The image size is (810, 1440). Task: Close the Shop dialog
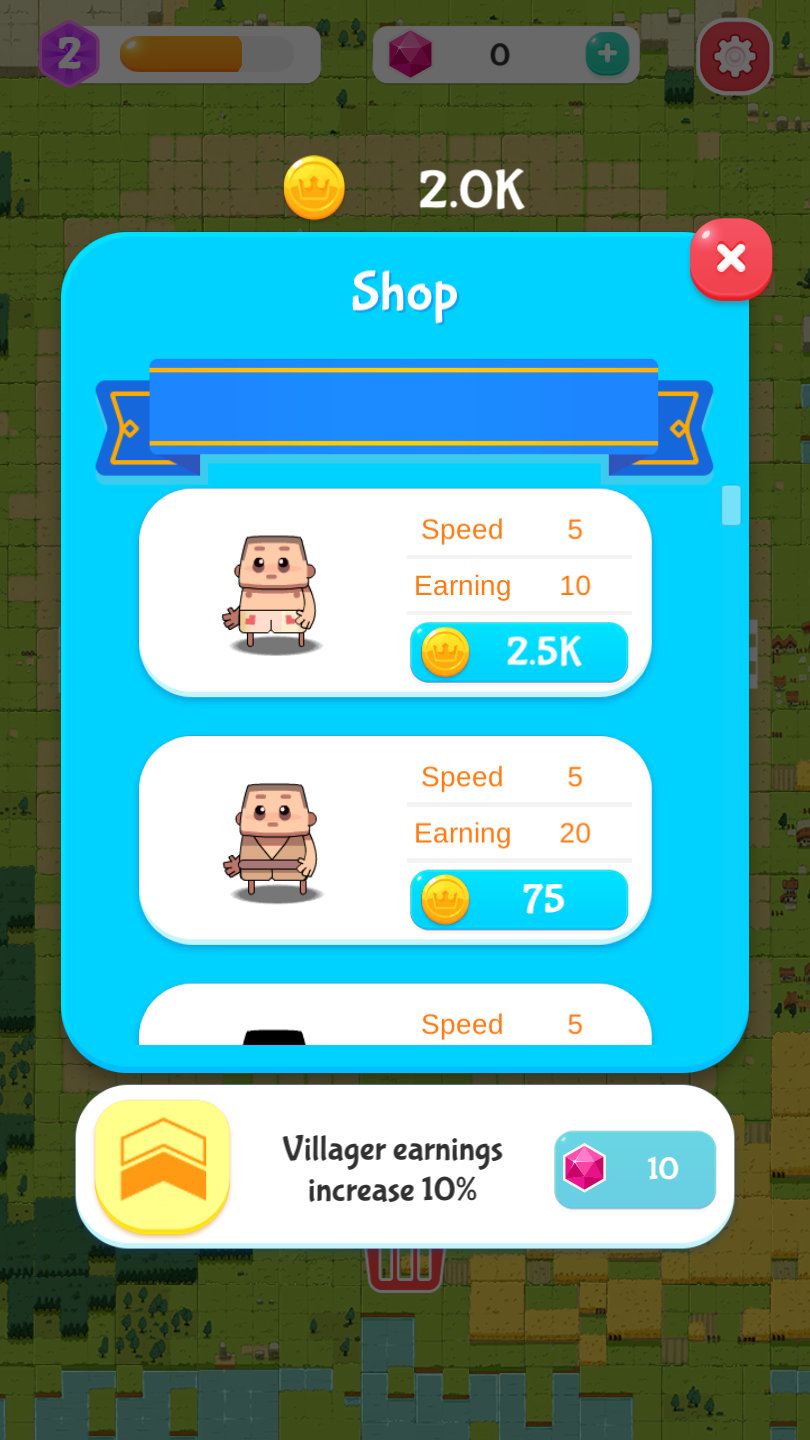click(731, 258)
